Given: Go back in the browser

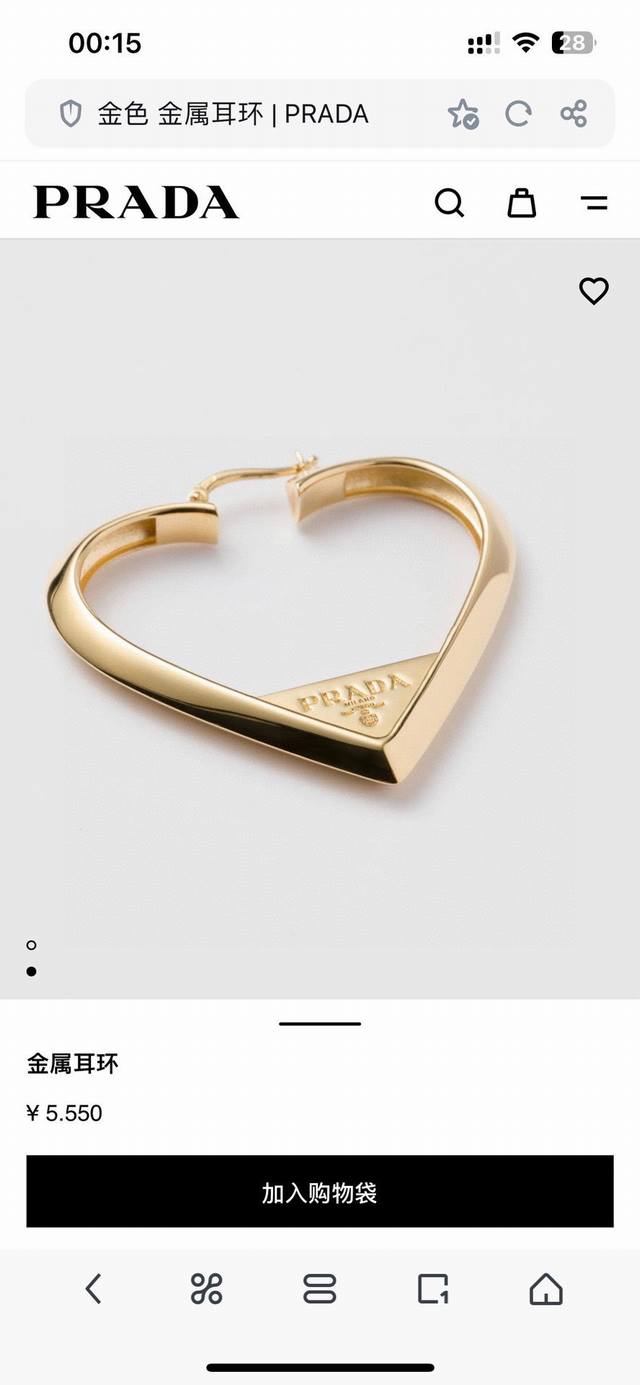Looking at the screenshot, I should coord(93,1288).
